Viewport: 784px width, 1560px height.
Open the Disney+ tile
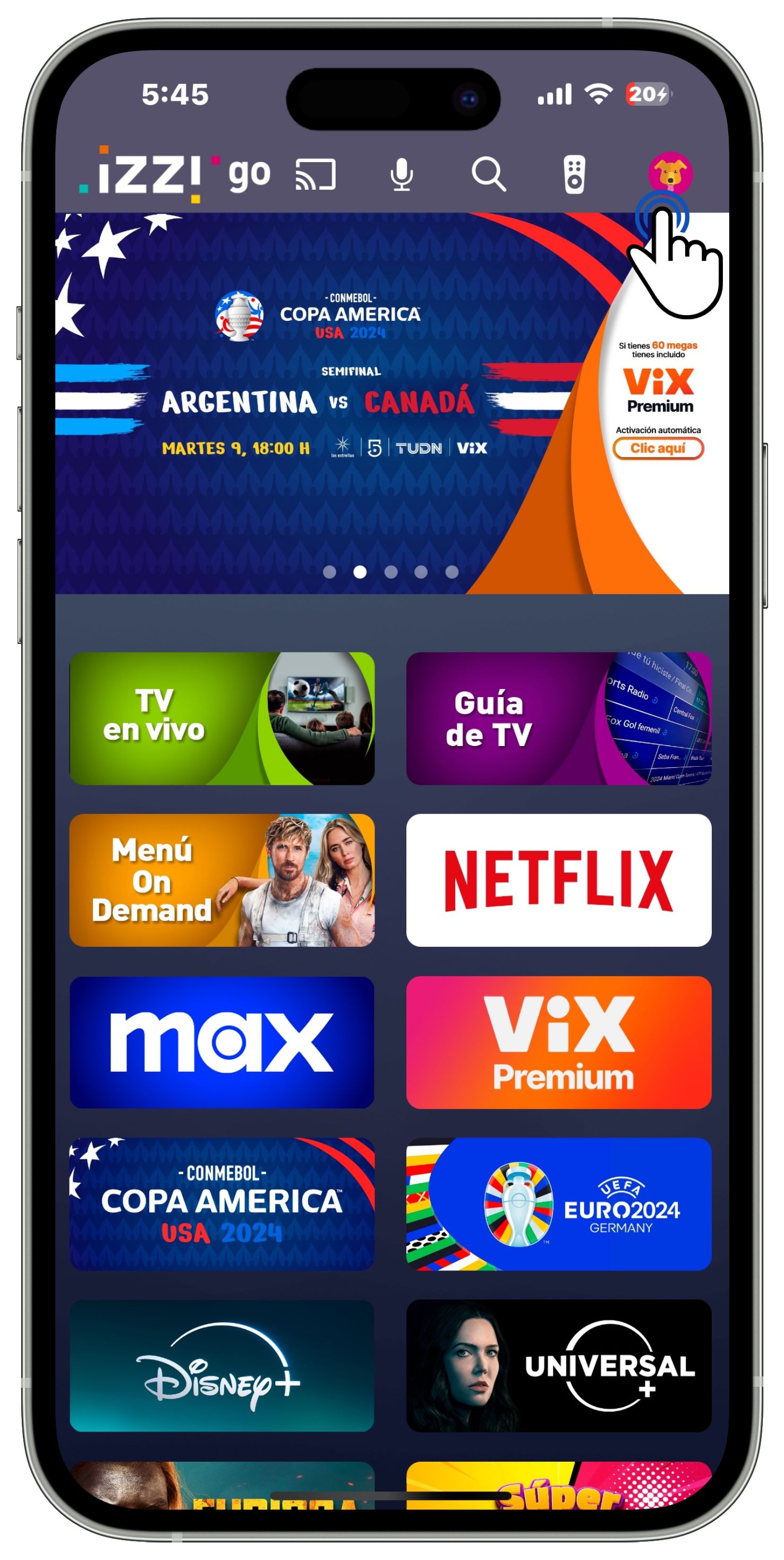(x=221, y=1366)
